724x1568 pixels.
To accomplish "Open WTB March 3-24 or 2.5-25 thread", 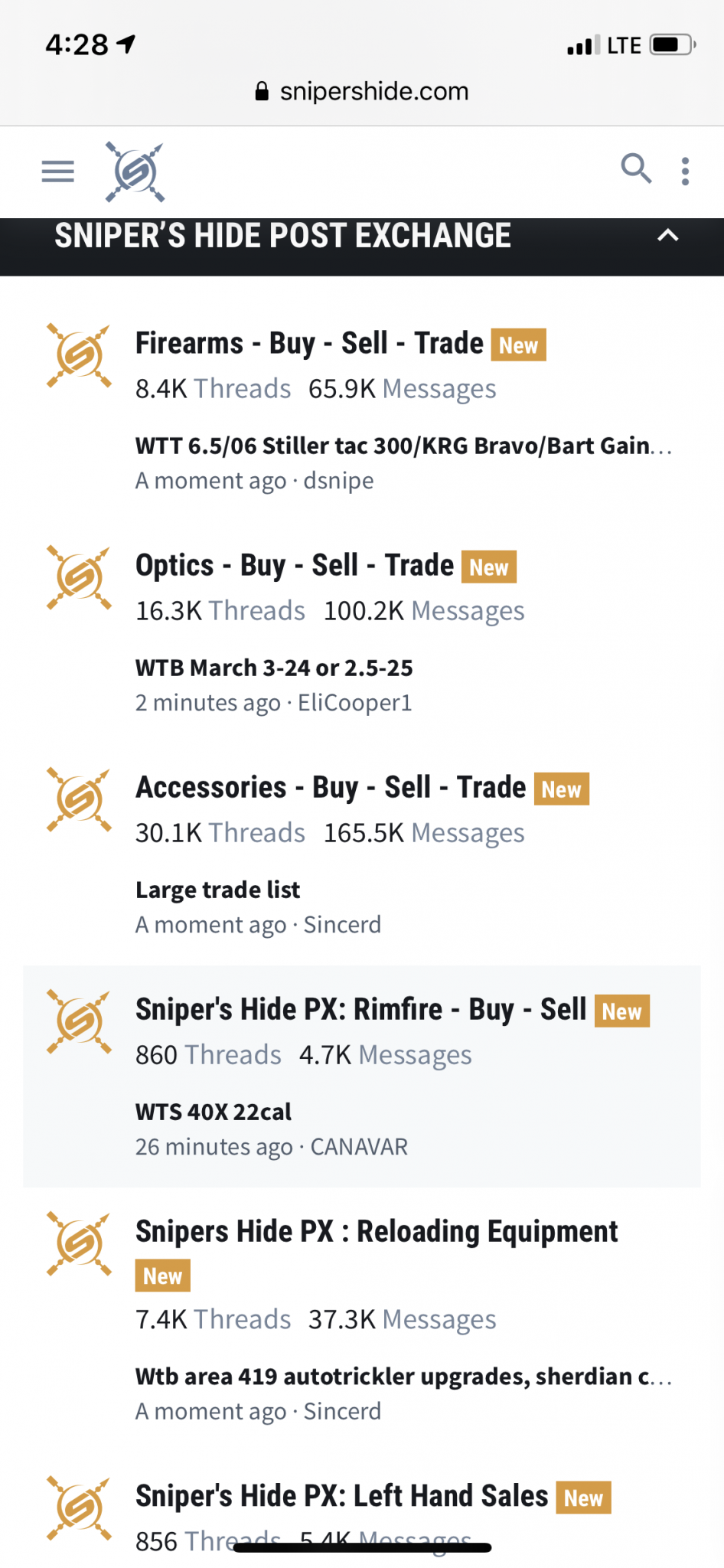I will (274, 668).
